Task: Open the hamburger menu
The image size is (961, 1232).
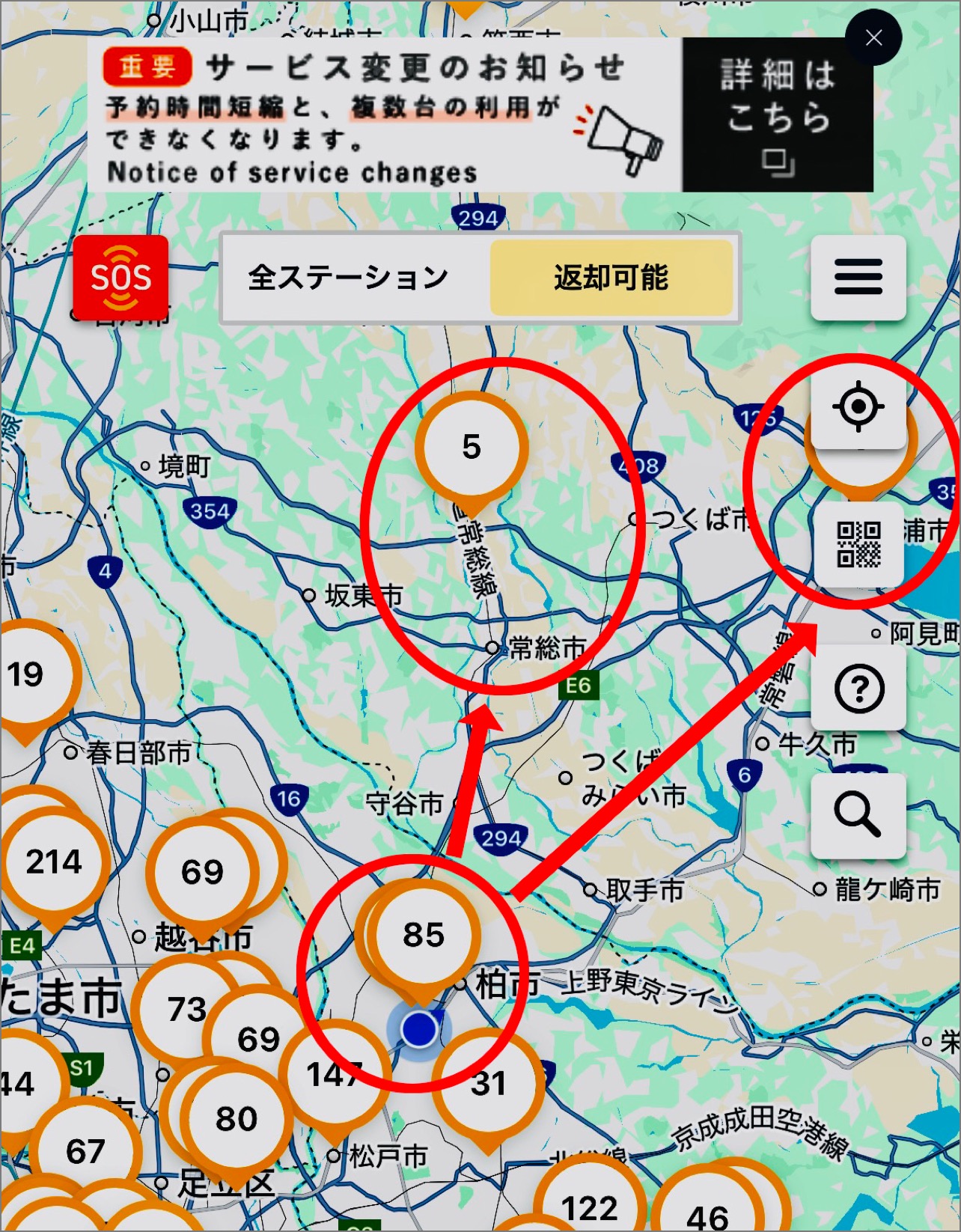Action: point(858,278)
